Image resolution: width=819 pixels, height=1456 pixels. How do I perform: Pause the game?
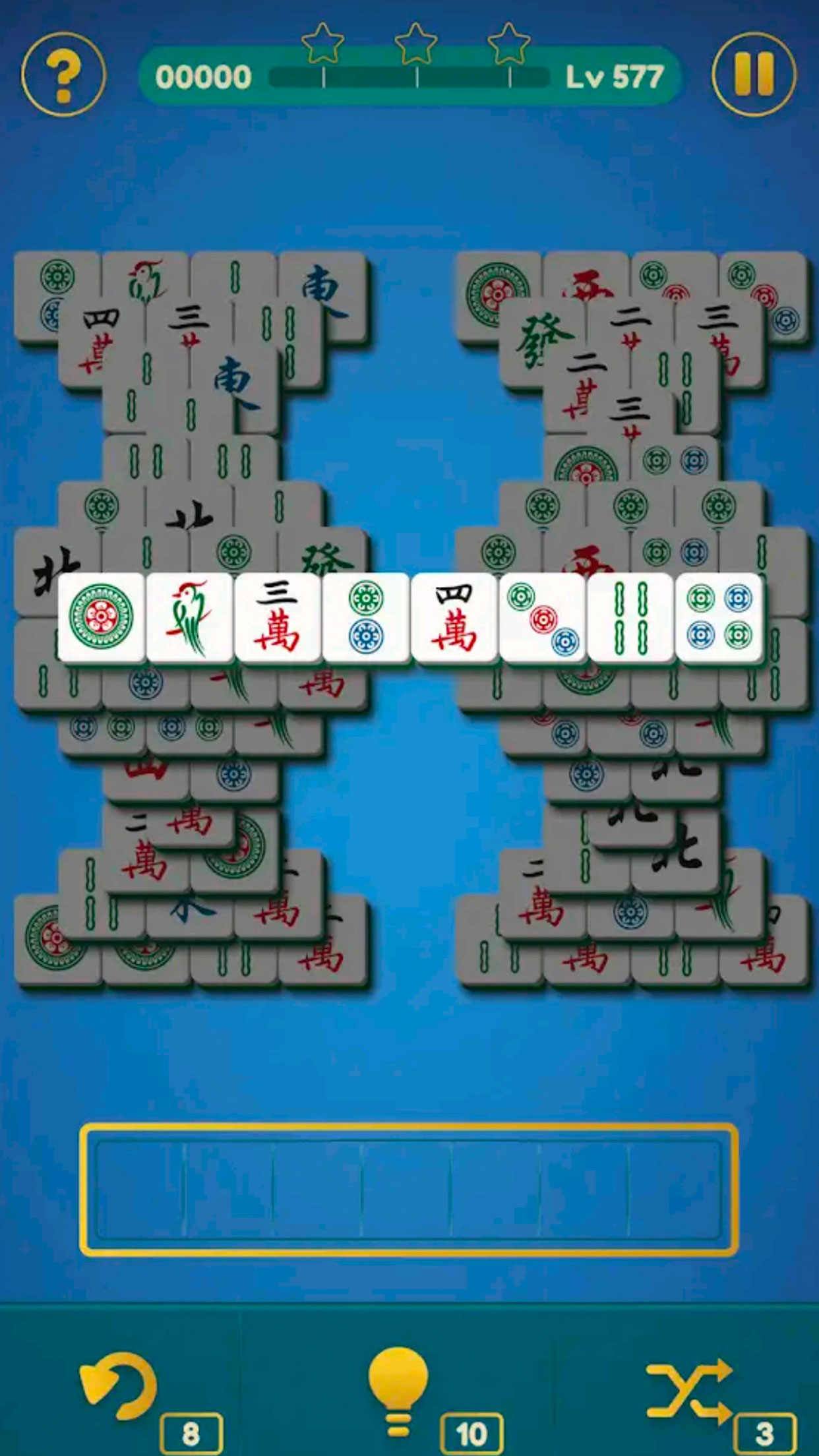pos(754,75)
